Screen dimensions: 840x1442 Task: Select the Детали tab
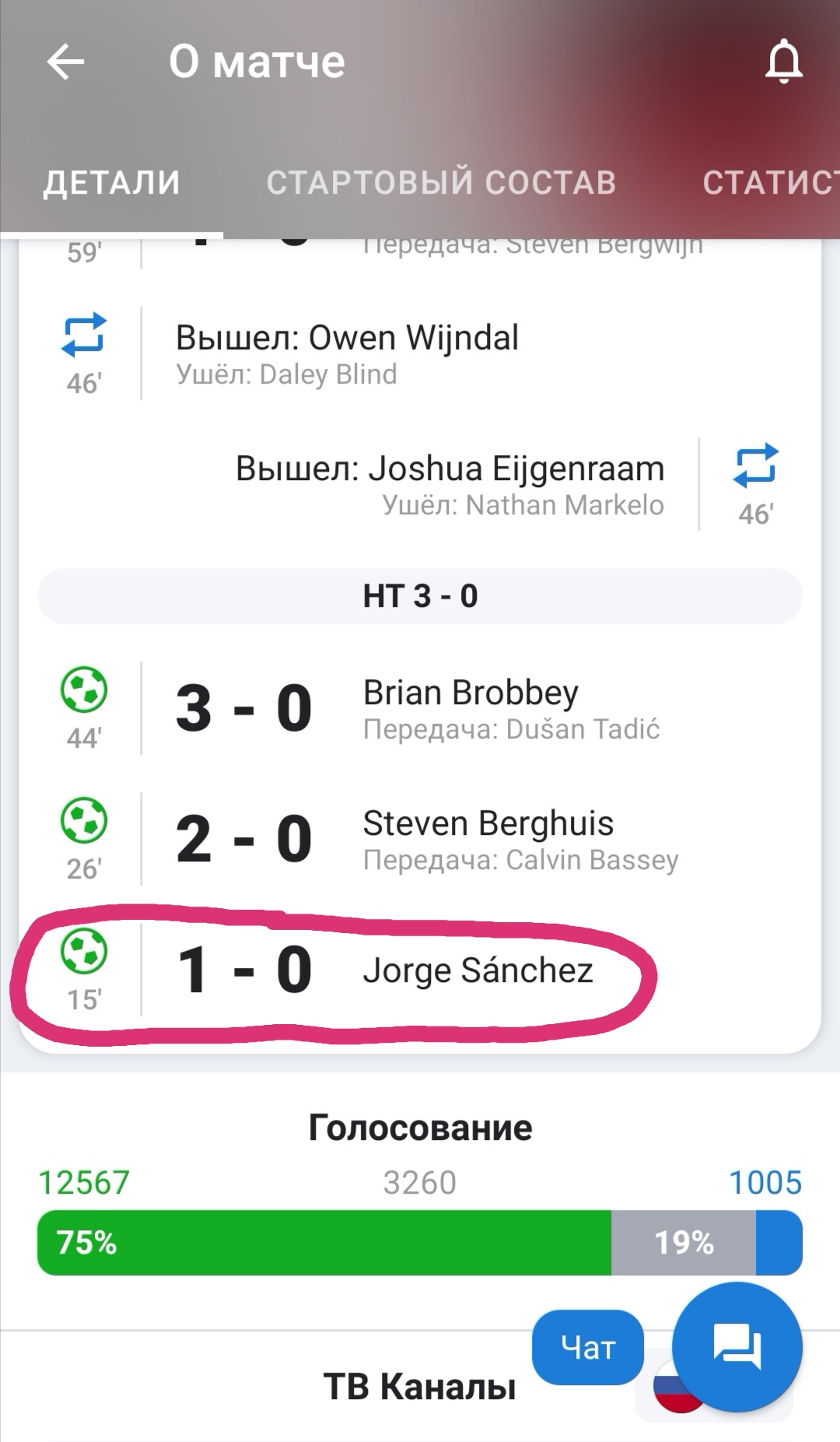click(111, 183)
